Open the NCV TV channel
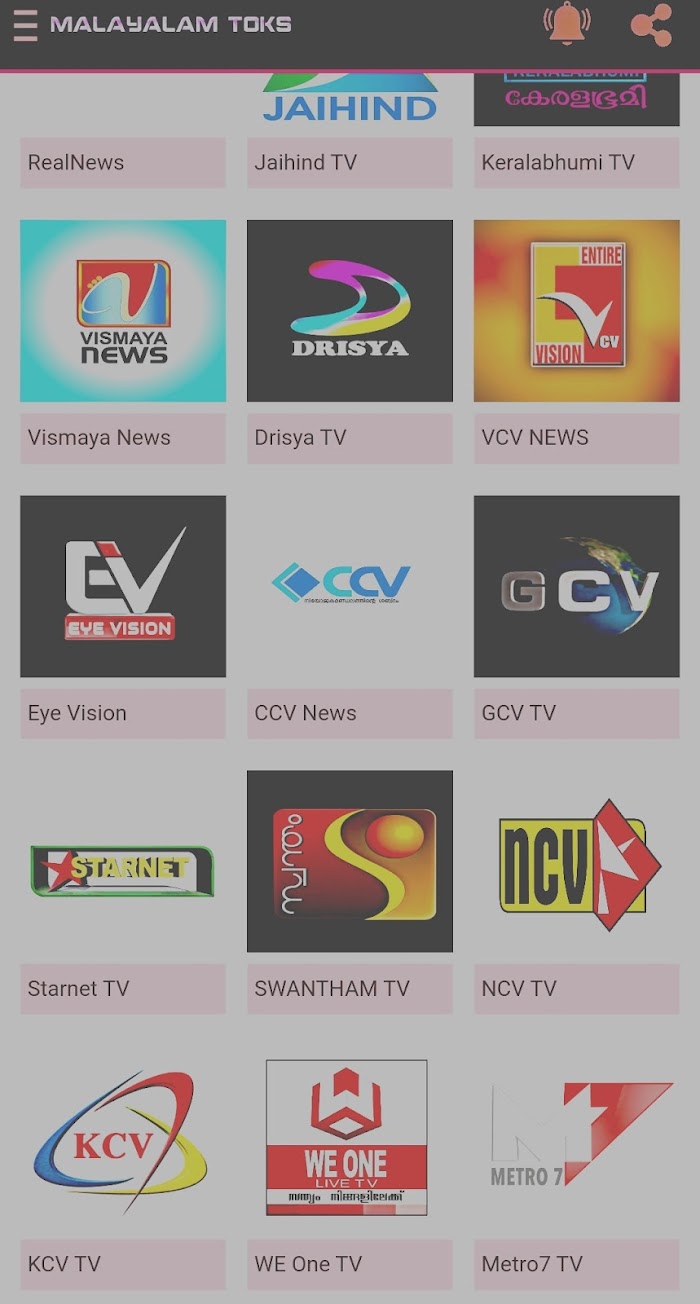 pyautogui.click(x=576, y=892)
